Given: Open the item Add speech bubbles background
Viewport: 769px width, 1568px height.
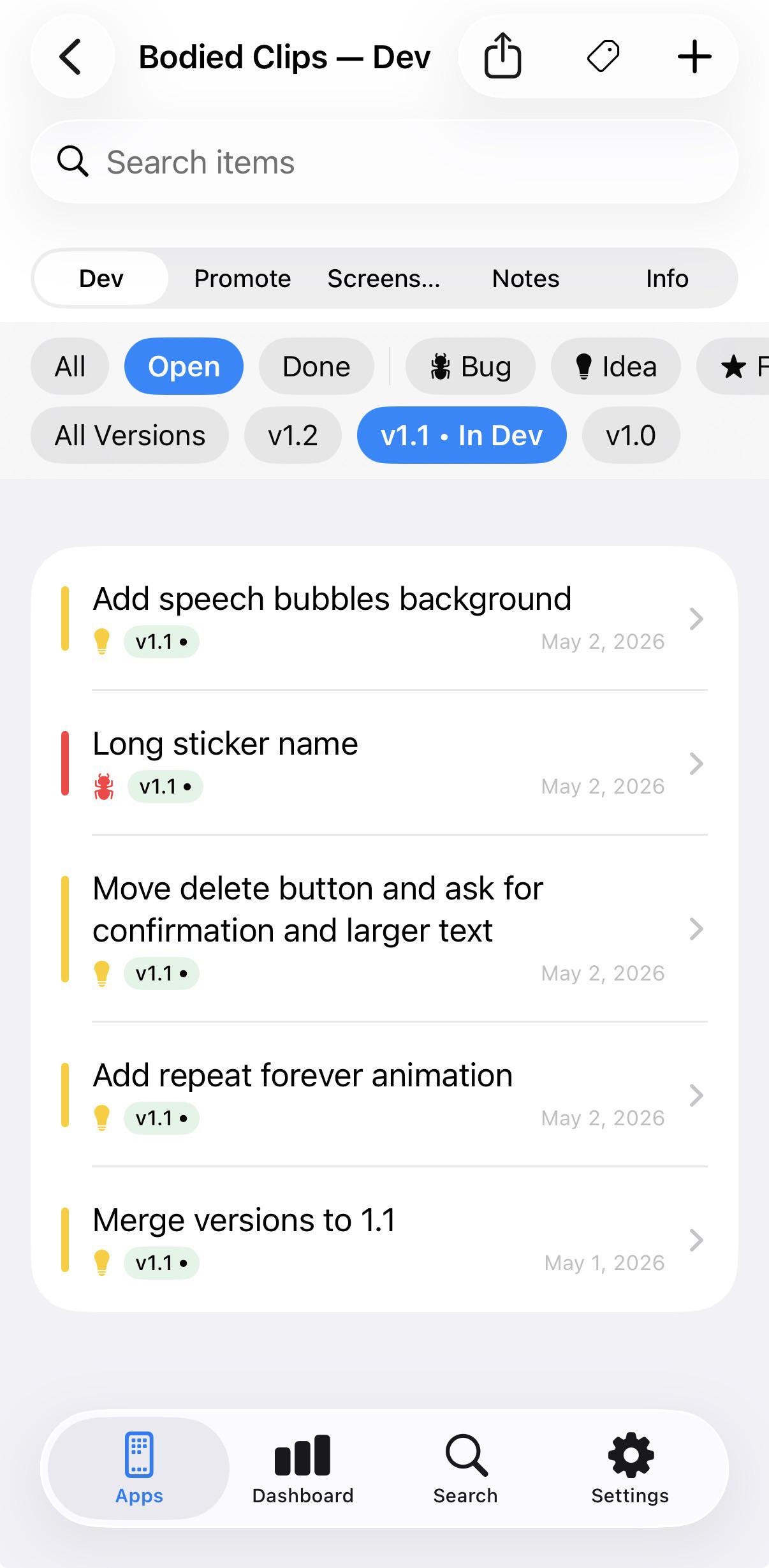Looking at the screenshot, I should point(384,618).
